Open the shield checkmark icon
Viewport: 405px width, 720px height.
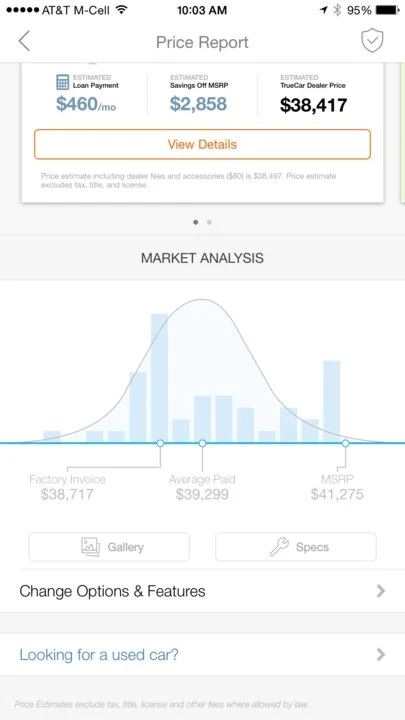[x=372, y=41]
